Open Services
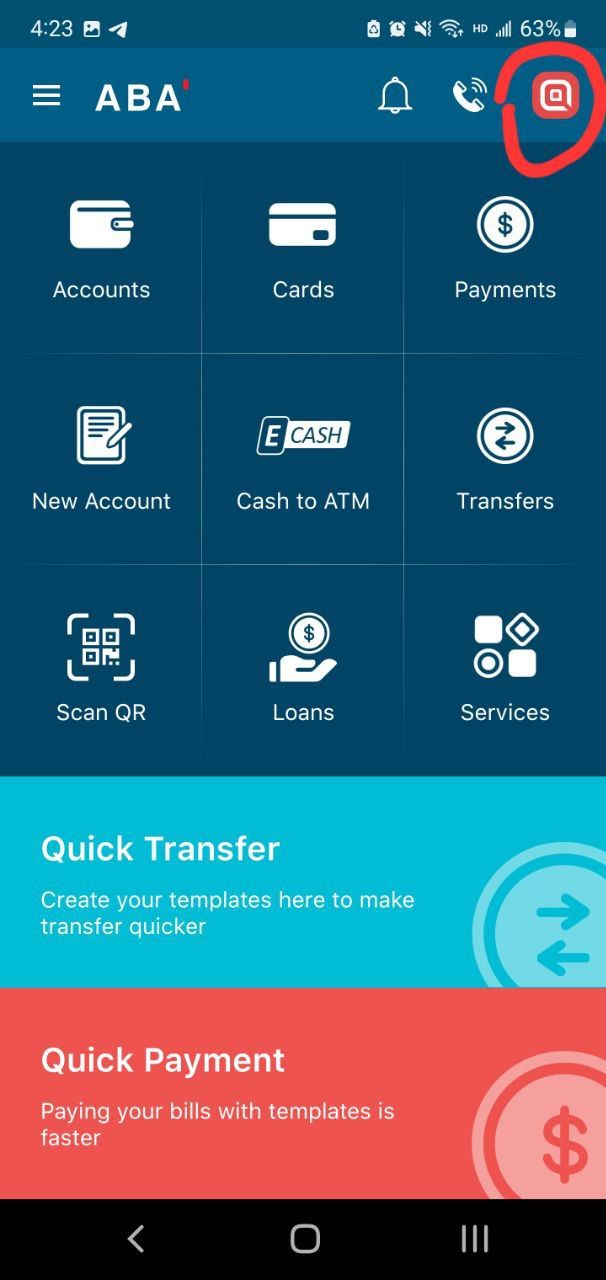Viewport: 606px width, 1280px height. pyautogui.click(x=505, y=669)
